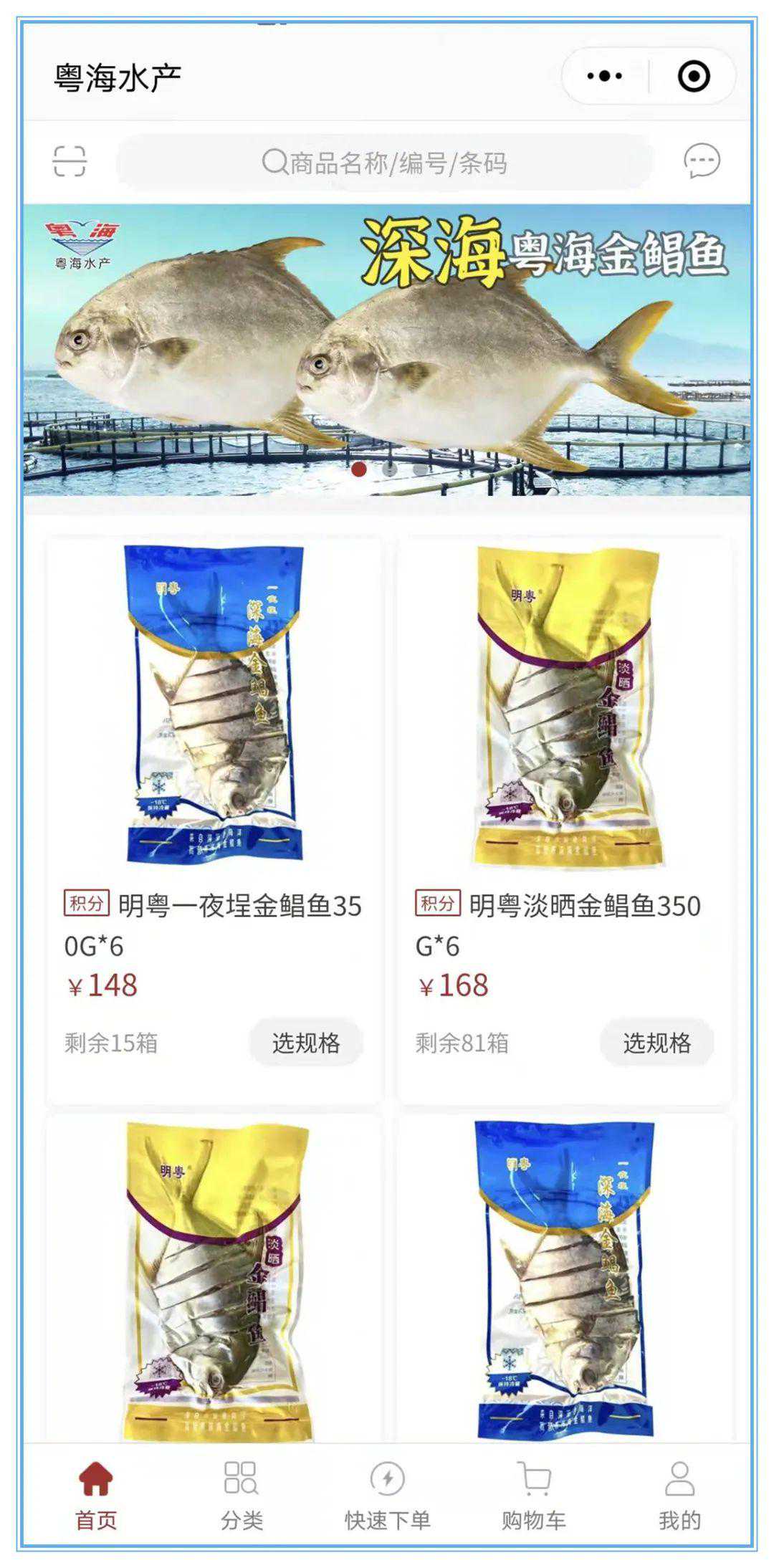Close the mini program with the circle button
The width and height of the screenshot is (774, 1568).
coord(693,76)
